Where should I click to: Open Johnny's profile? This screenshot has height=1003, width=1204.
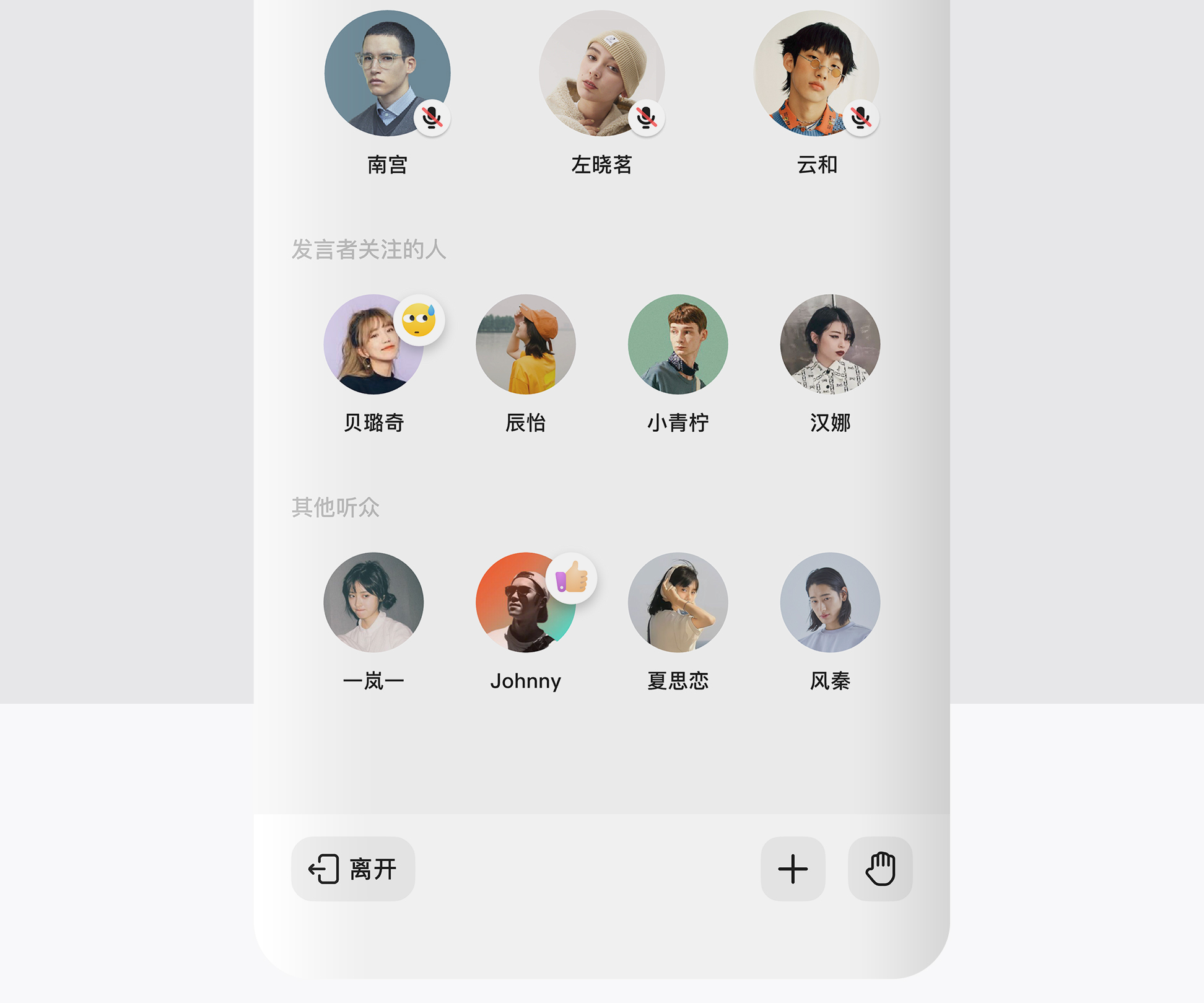click(x=525, y=602)
